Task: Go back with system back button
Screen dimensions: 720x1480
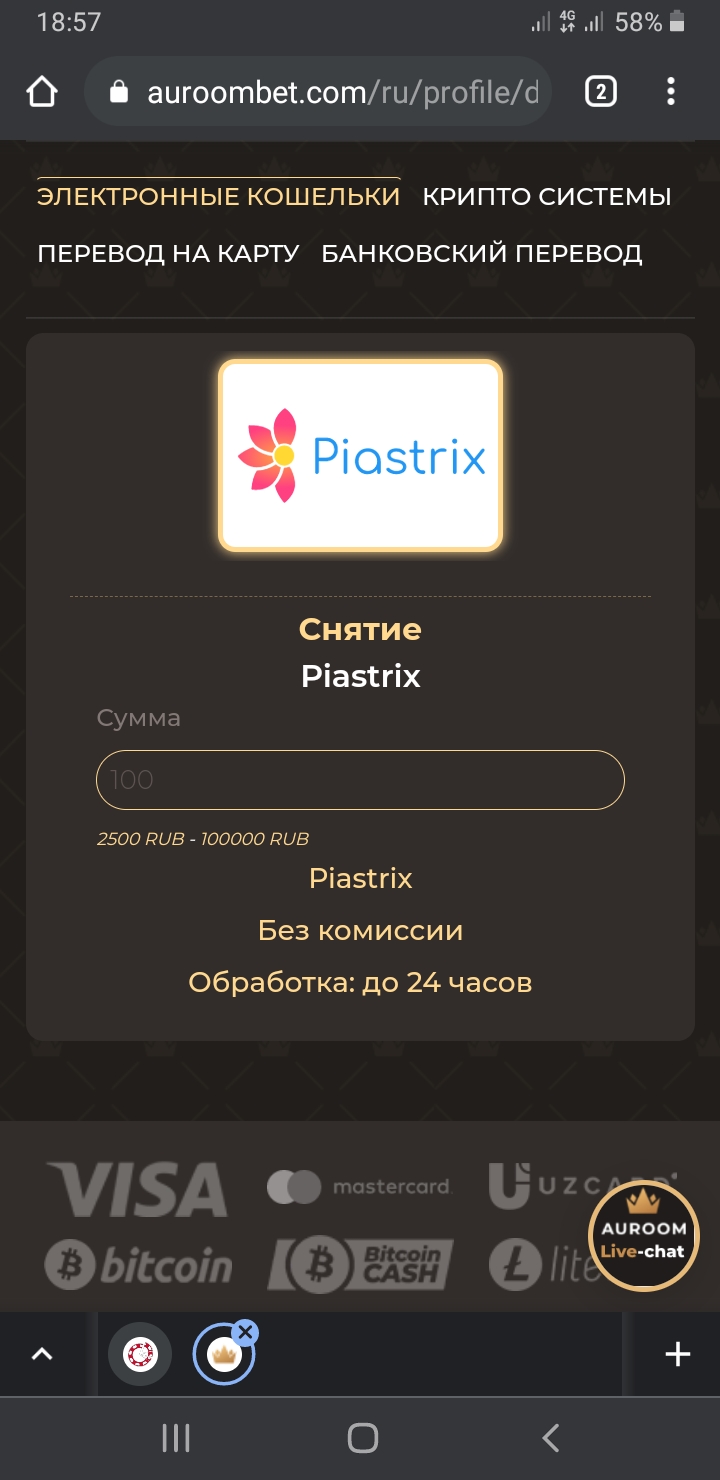Action: [x=549, y=1438]
